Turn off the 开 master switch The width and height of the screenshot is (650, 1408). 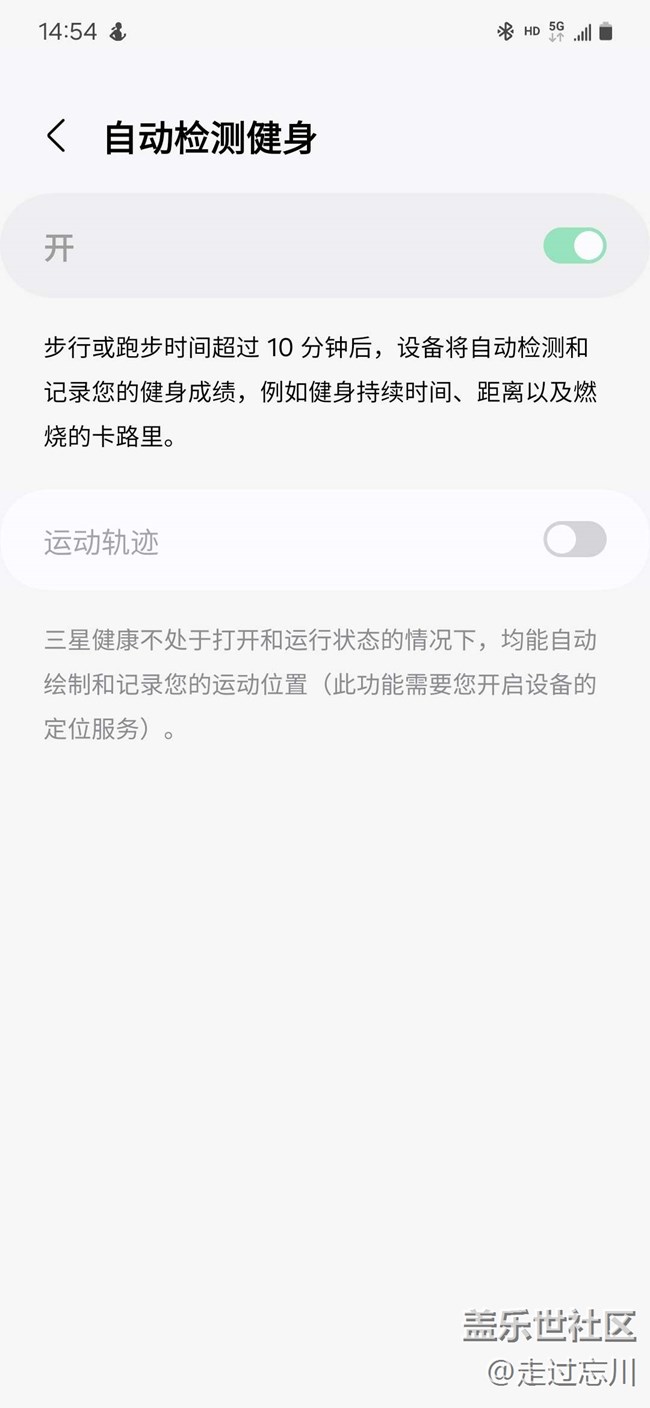575,246
